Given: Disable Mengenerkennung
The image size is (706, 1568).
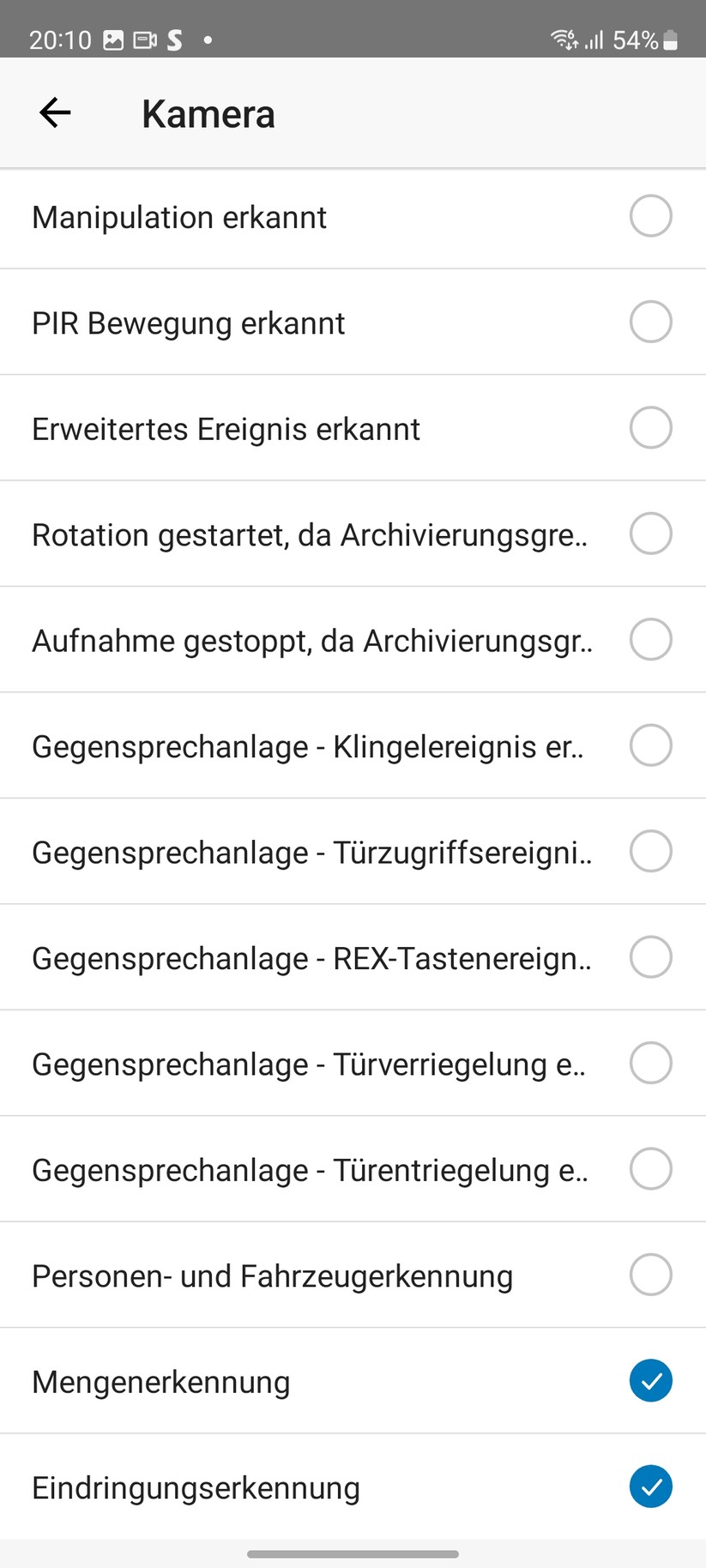Looking at the screenshot, I should (650, 1381).
